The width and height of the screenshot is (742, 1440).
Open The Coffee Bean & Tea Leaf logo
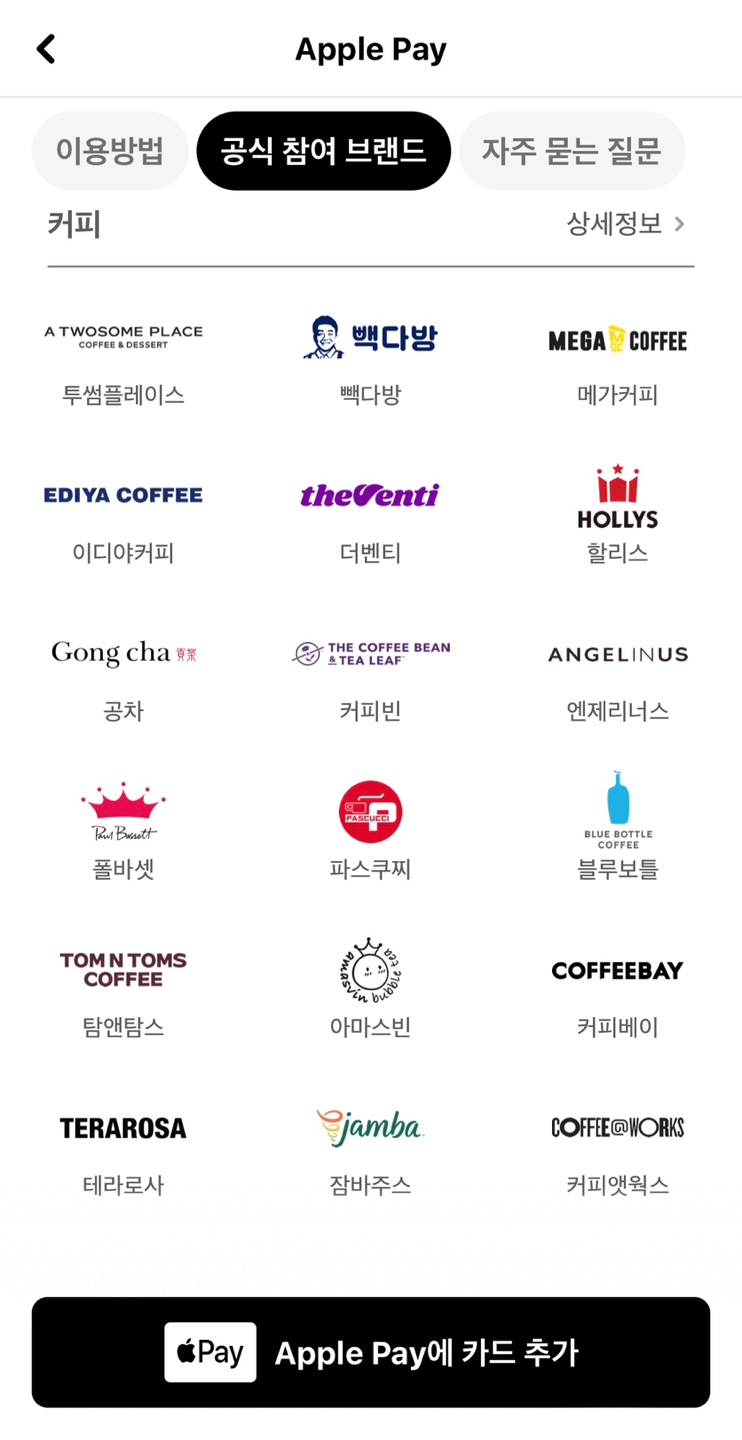pyautogui.click(x=370, y=653)
